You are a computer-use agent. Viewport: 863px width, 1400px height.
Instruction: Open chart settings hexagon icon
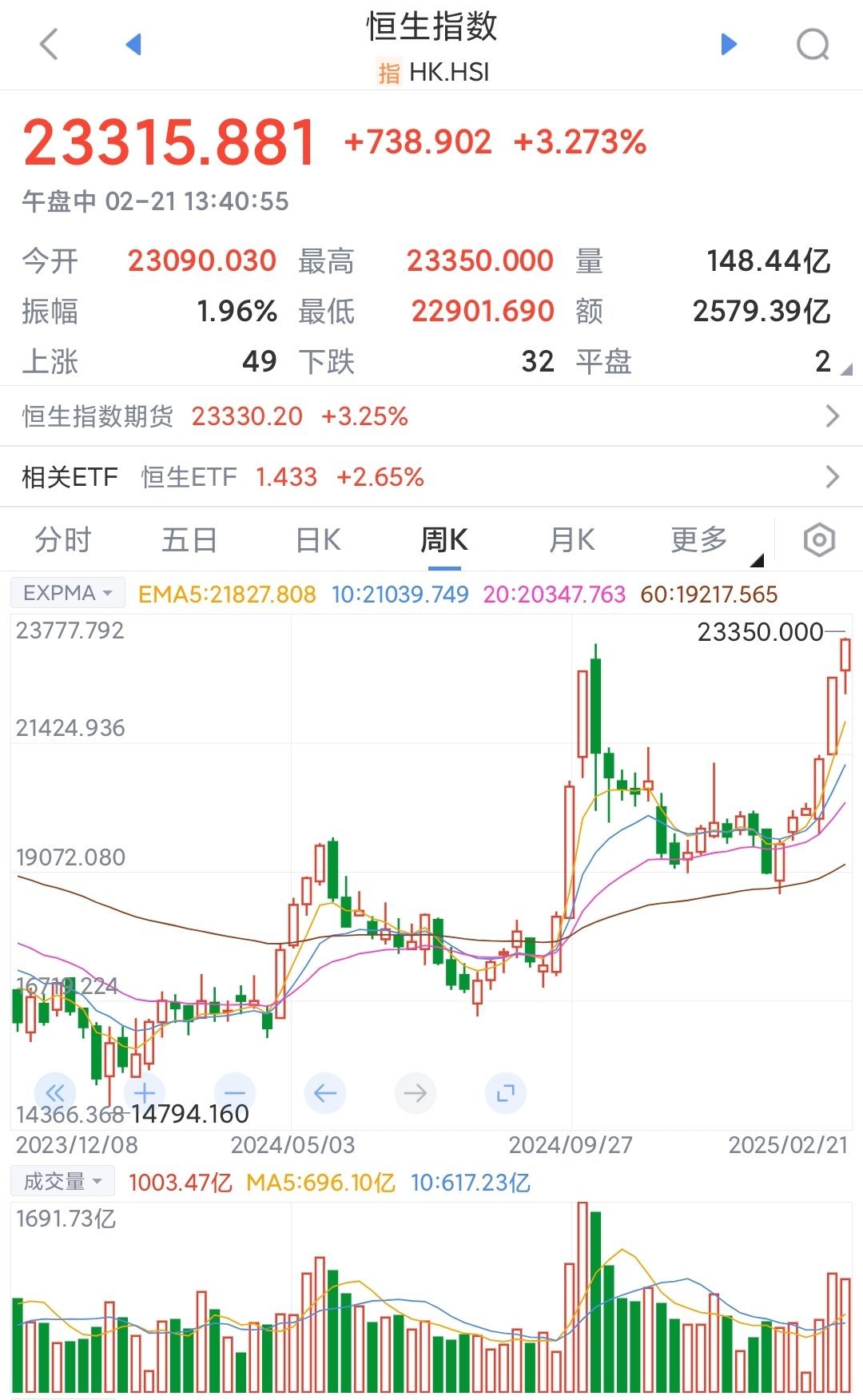click(819, 540)
